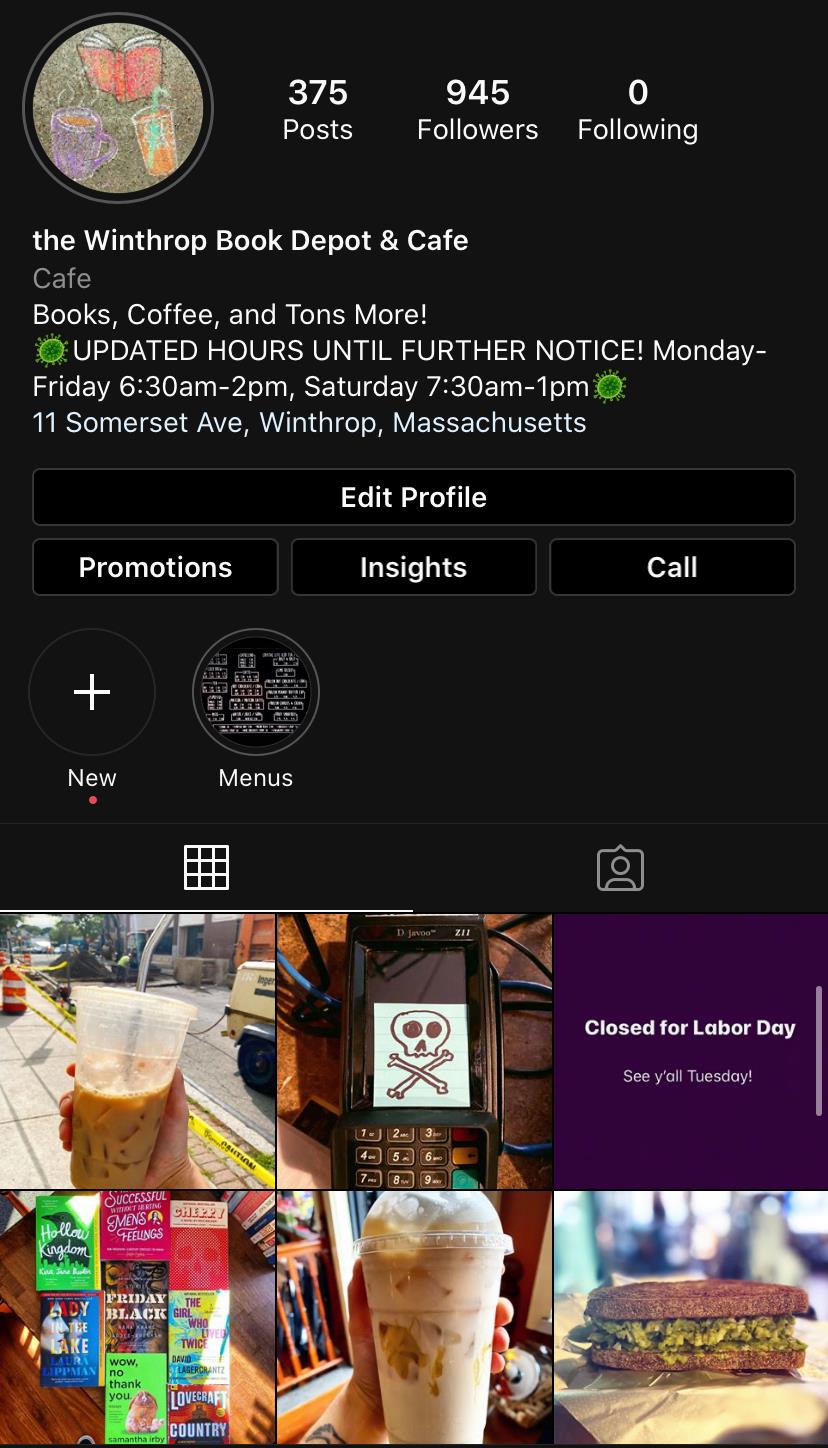Image resolution: width=828 pixels, height=1448 pixels.
Task: Open the Menus story highlight
Action: coord(256,692)
